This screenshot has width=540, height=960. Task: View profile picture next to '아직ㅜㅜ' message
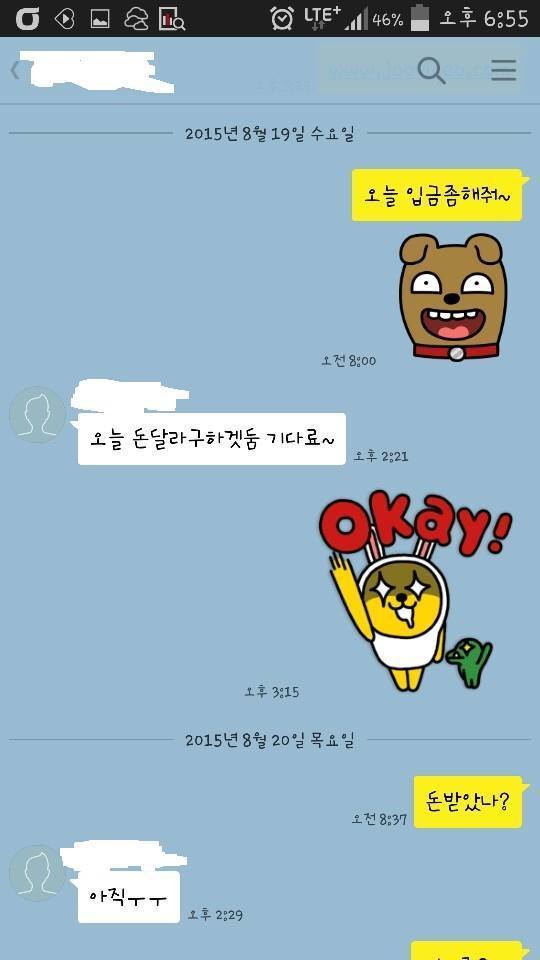click(38, 873)
